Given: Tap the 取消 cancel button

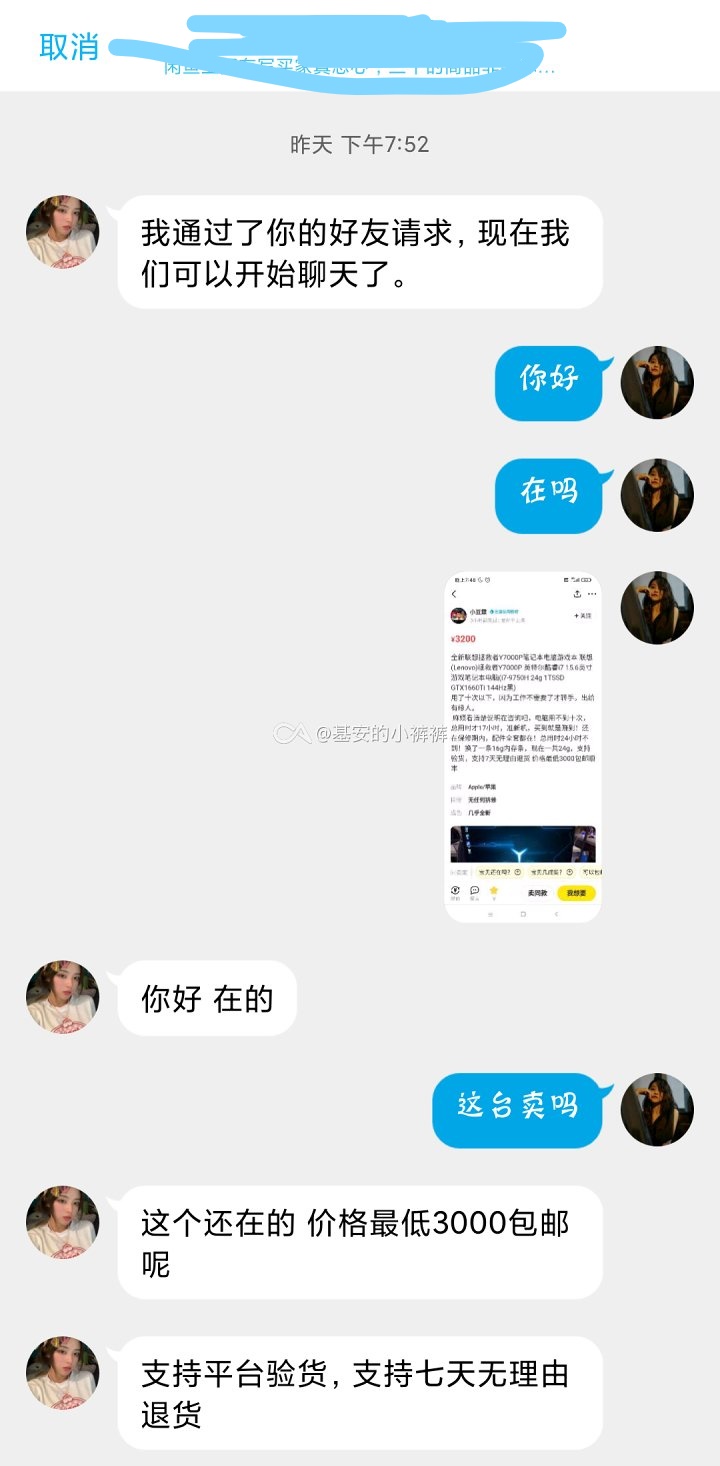Looking at the screenshot, I should point(69,46).
